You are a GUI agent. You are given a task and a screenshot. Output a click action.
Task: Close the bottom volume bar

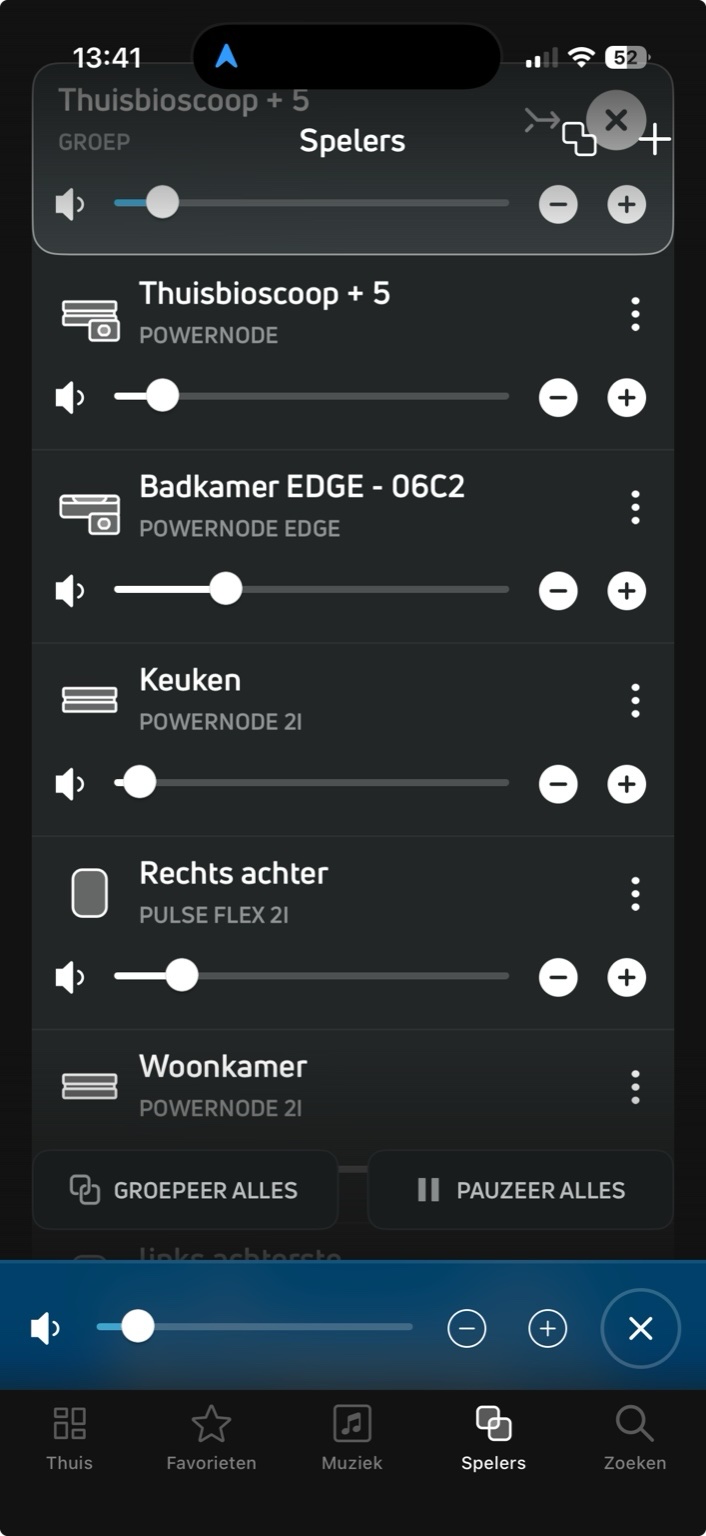[640, 1328]
